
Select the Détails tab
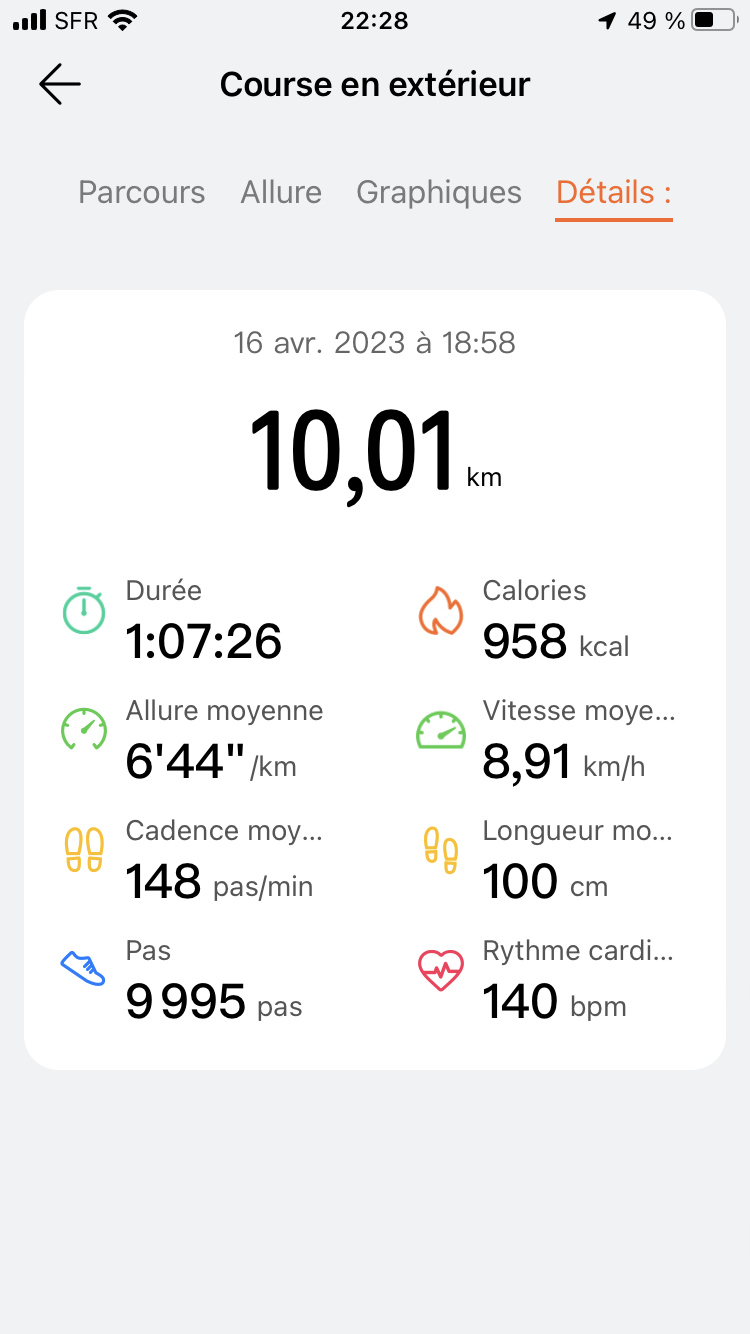tap(613, 192)
